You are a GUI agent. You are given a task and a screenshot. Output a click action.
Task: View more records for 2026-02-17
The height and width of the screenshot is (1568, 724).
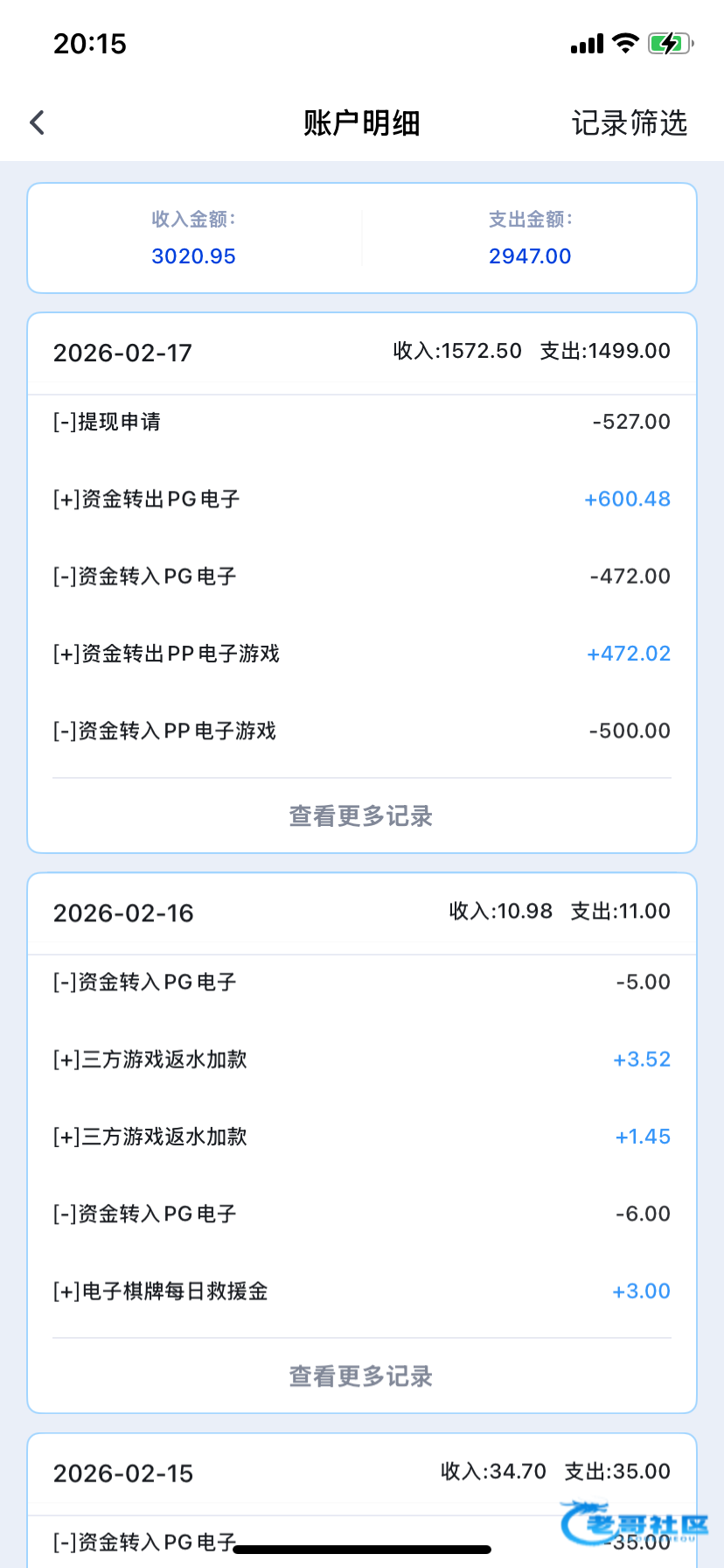click(x=361, y=816)
